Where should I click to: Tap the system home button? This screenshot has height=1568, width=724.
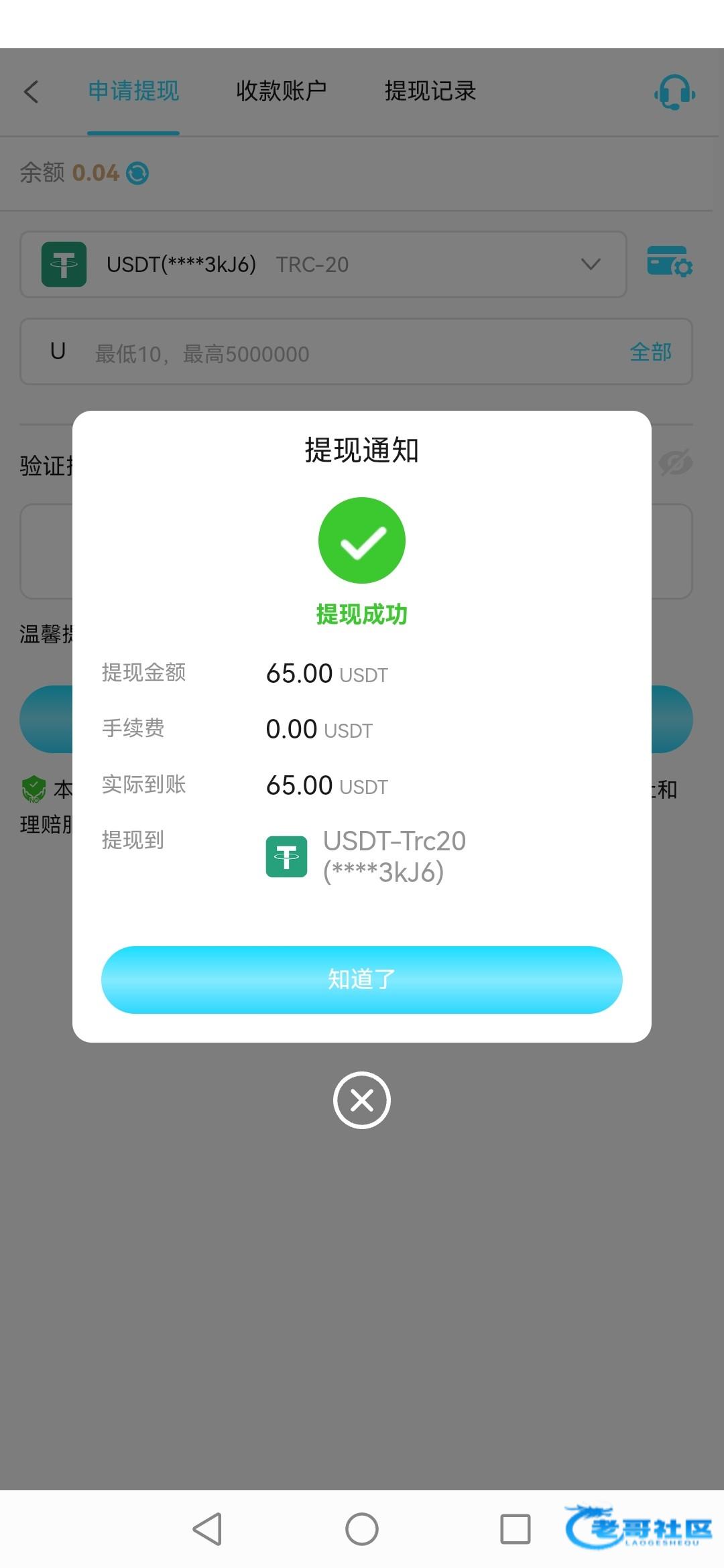(x=361, y=1529)
